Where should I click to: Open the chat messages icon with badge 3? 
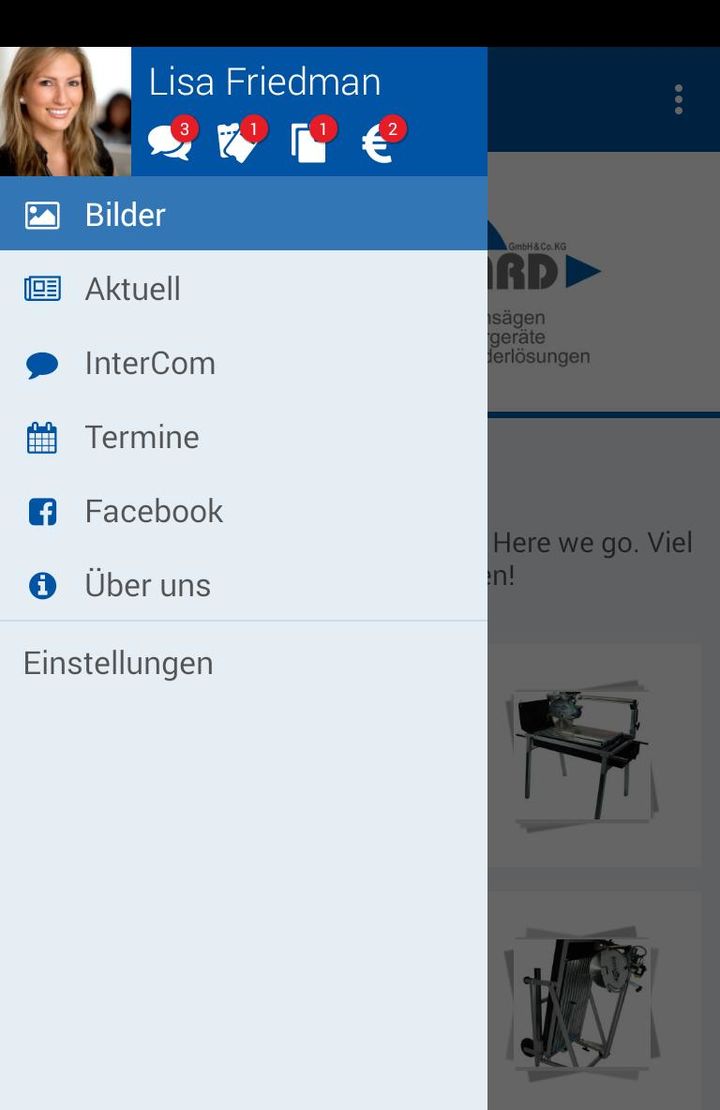tap(170, 140)
